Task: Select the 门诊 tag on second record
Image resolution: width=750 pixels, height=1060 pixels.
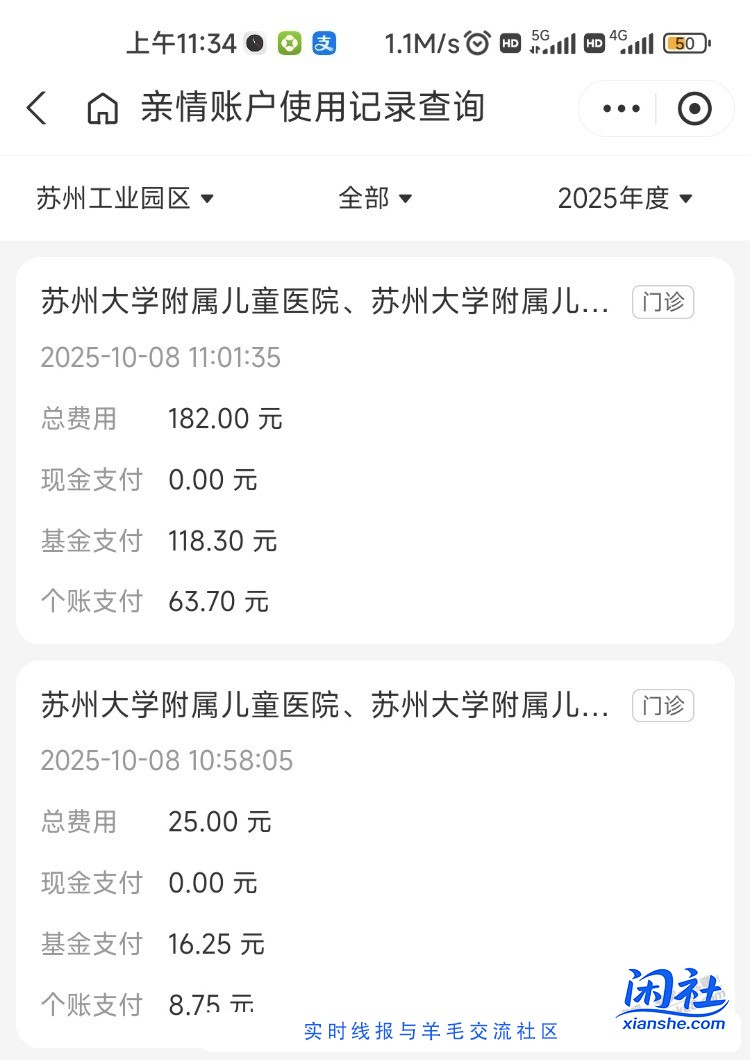Action: pyautogui.click(x=663, y=706)
